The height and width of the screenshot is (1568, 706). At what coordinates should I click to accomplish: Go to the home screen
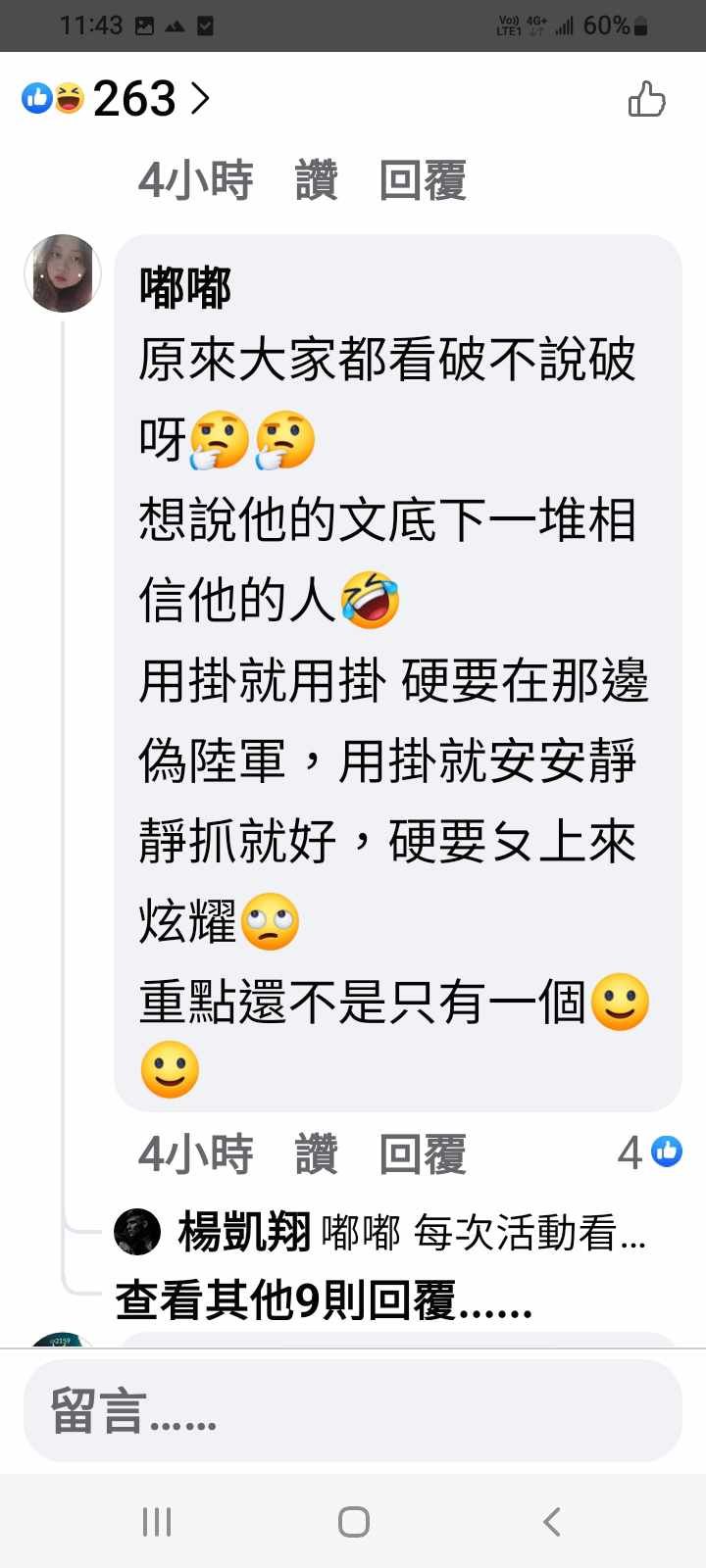pos(353,1522)
